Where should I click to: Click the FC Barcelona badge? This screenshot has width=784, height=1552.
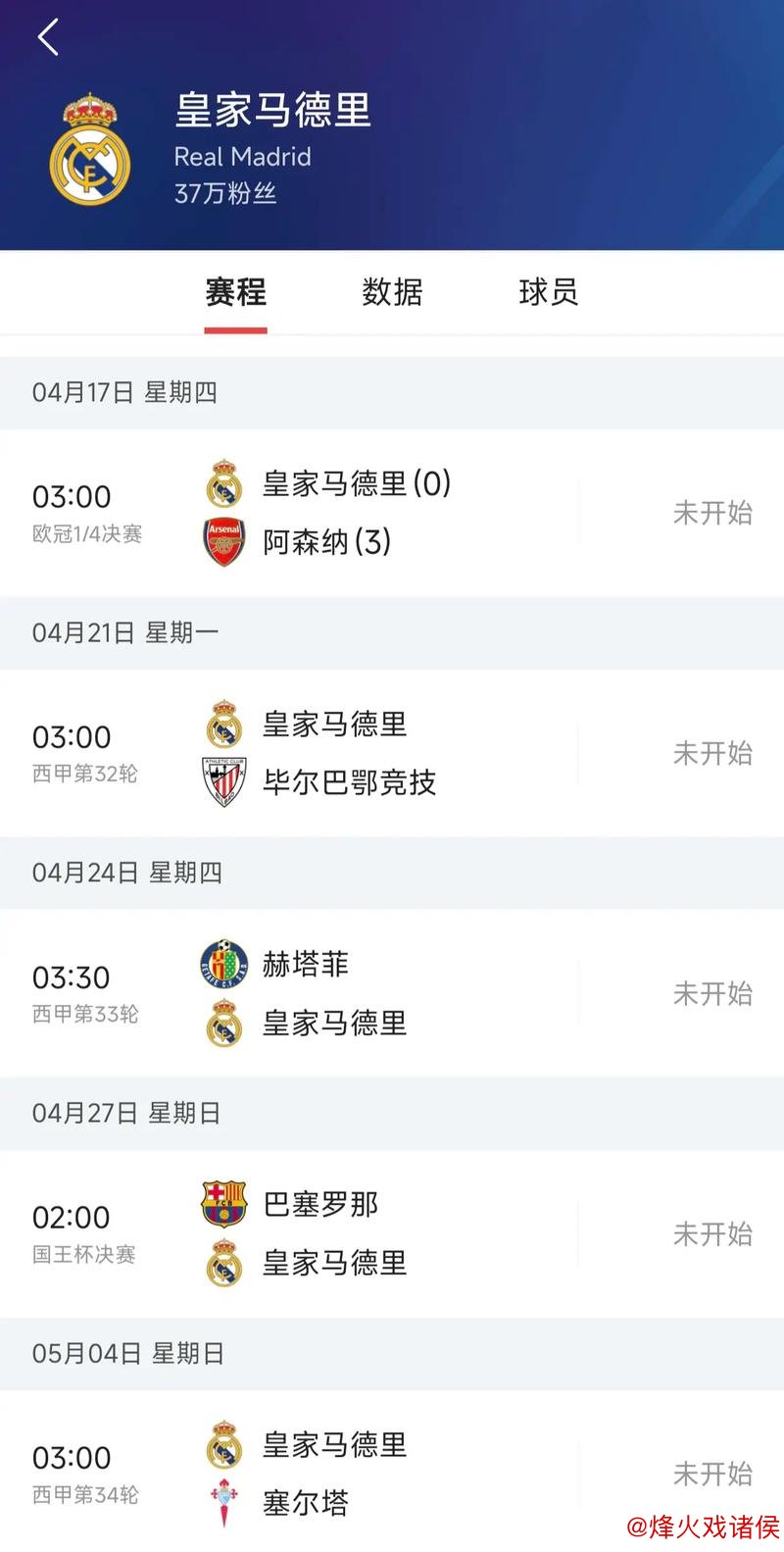tap(224, 1205)
